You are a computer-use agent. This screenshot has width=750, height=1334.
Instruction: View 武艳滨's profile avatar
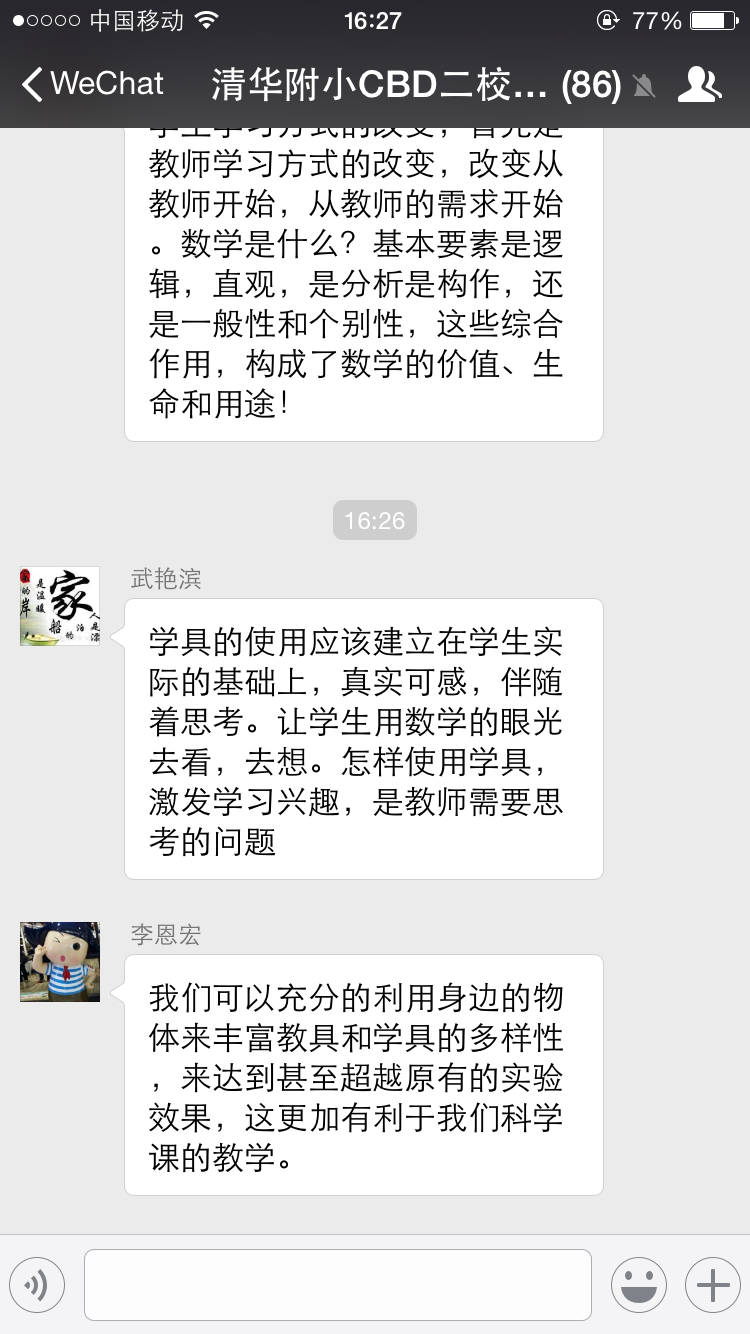(60, 606)
